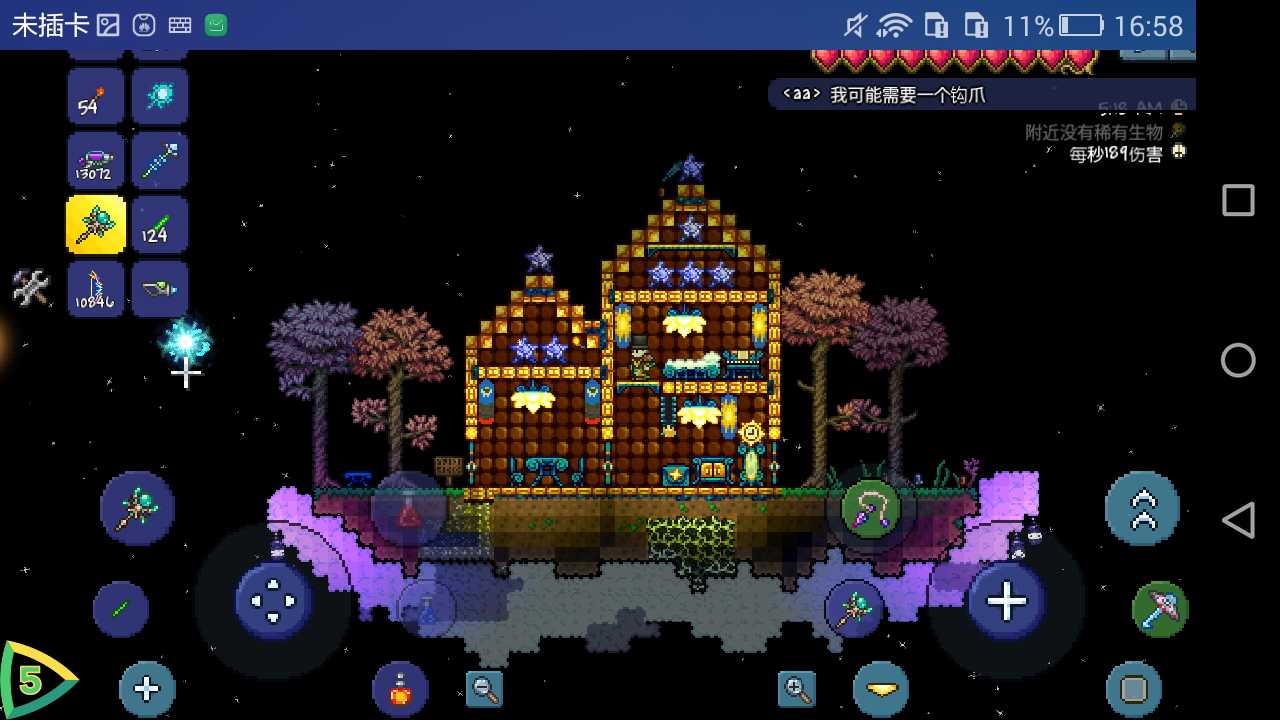
Task: Select the highlighted yellow staff hotbar slot
Action: (96, 225)
